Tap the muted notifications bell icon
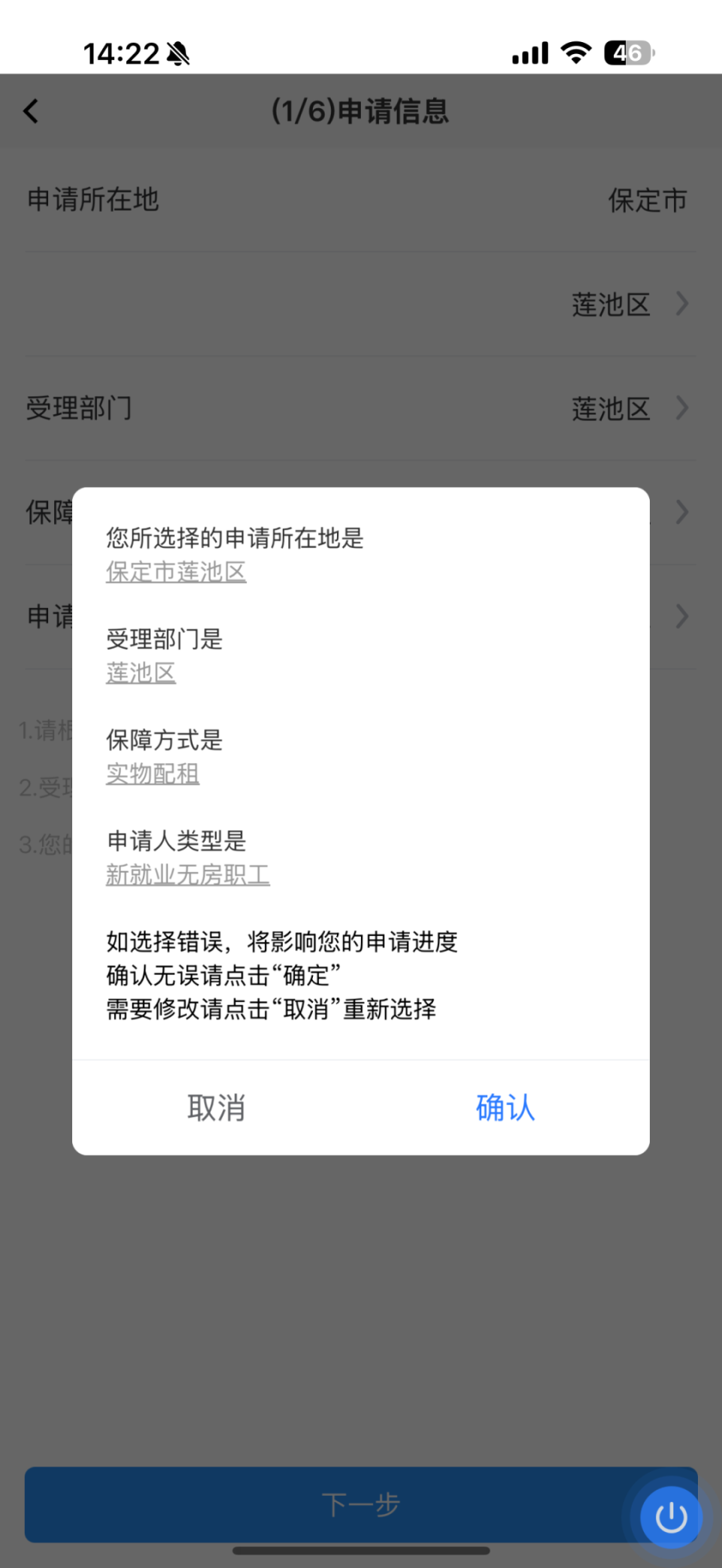This screenshot has width=722, height=1568. [178, 53]
